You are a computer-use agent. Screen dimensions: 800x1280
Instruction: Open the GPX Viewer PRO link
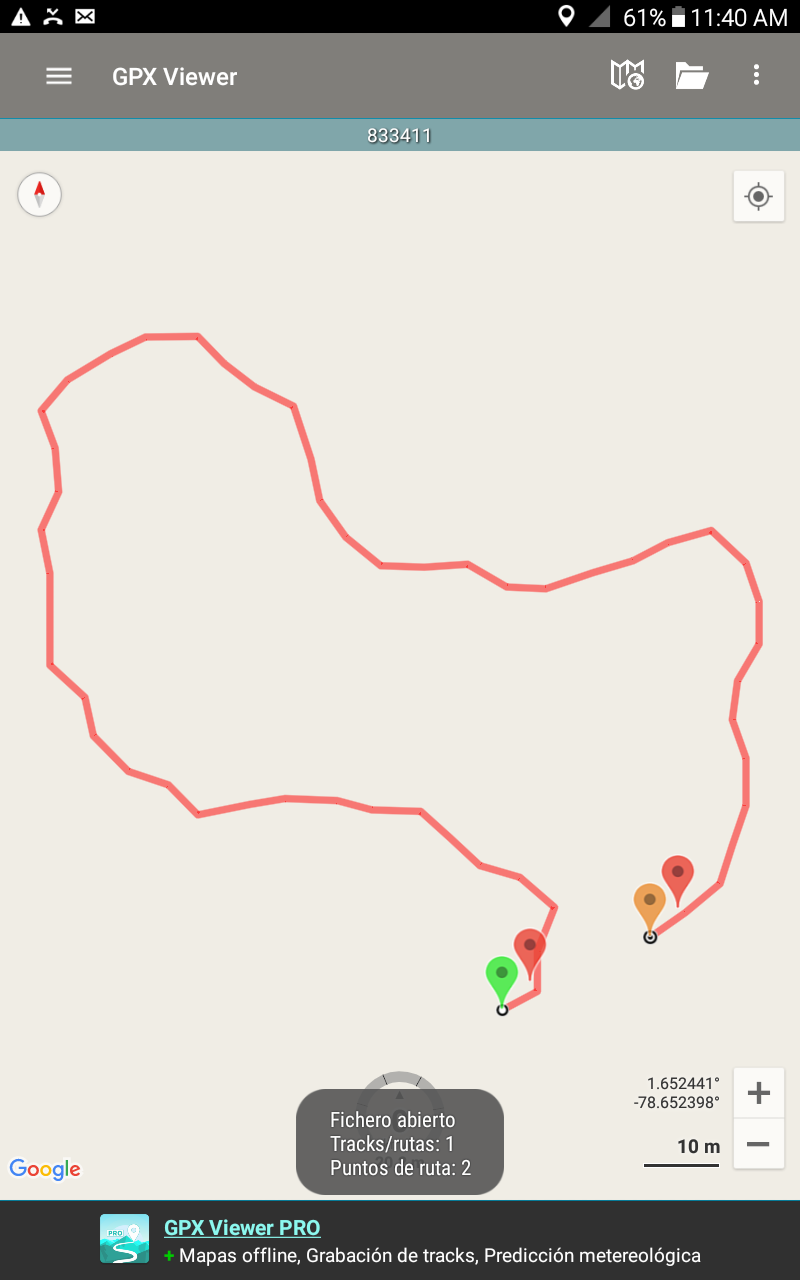point(242,1228)
